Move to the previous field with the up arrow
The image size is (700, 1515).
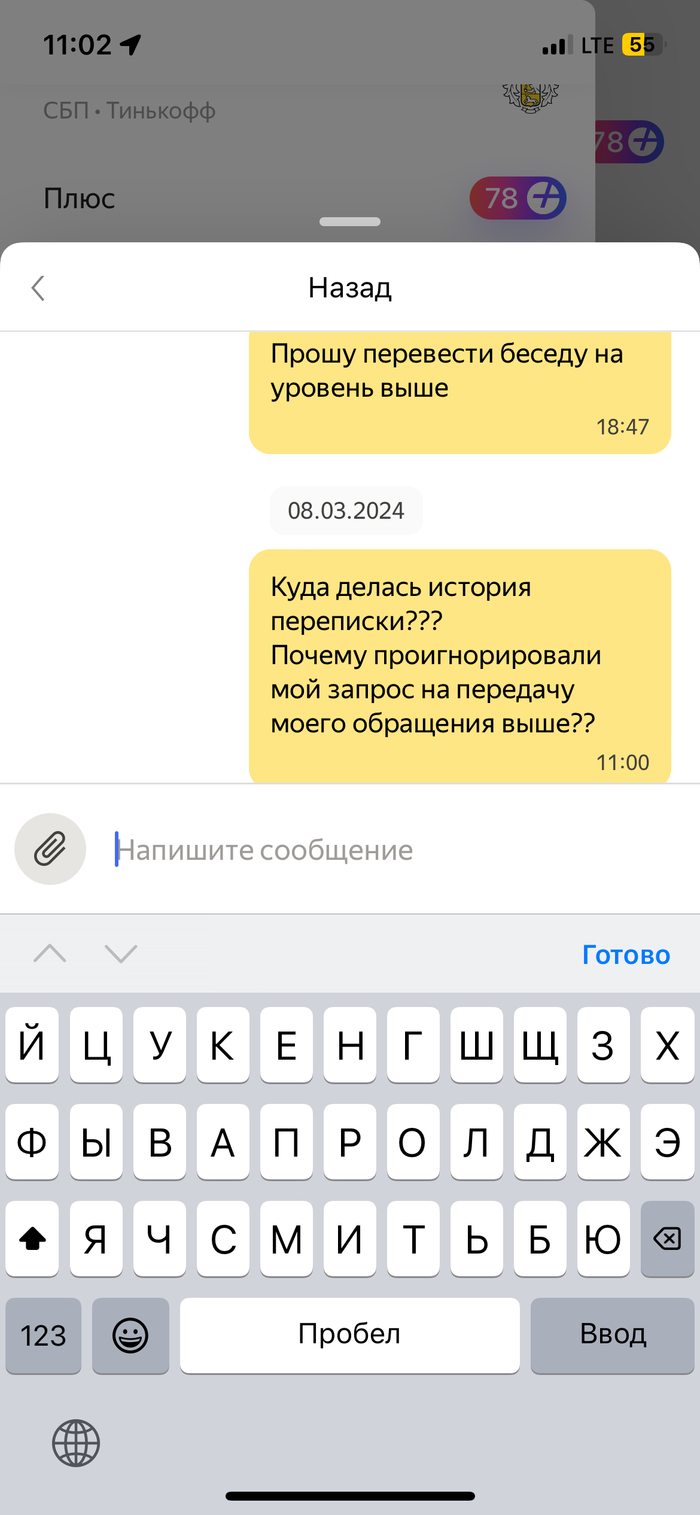pyautogui.click(x=50, y=954)
